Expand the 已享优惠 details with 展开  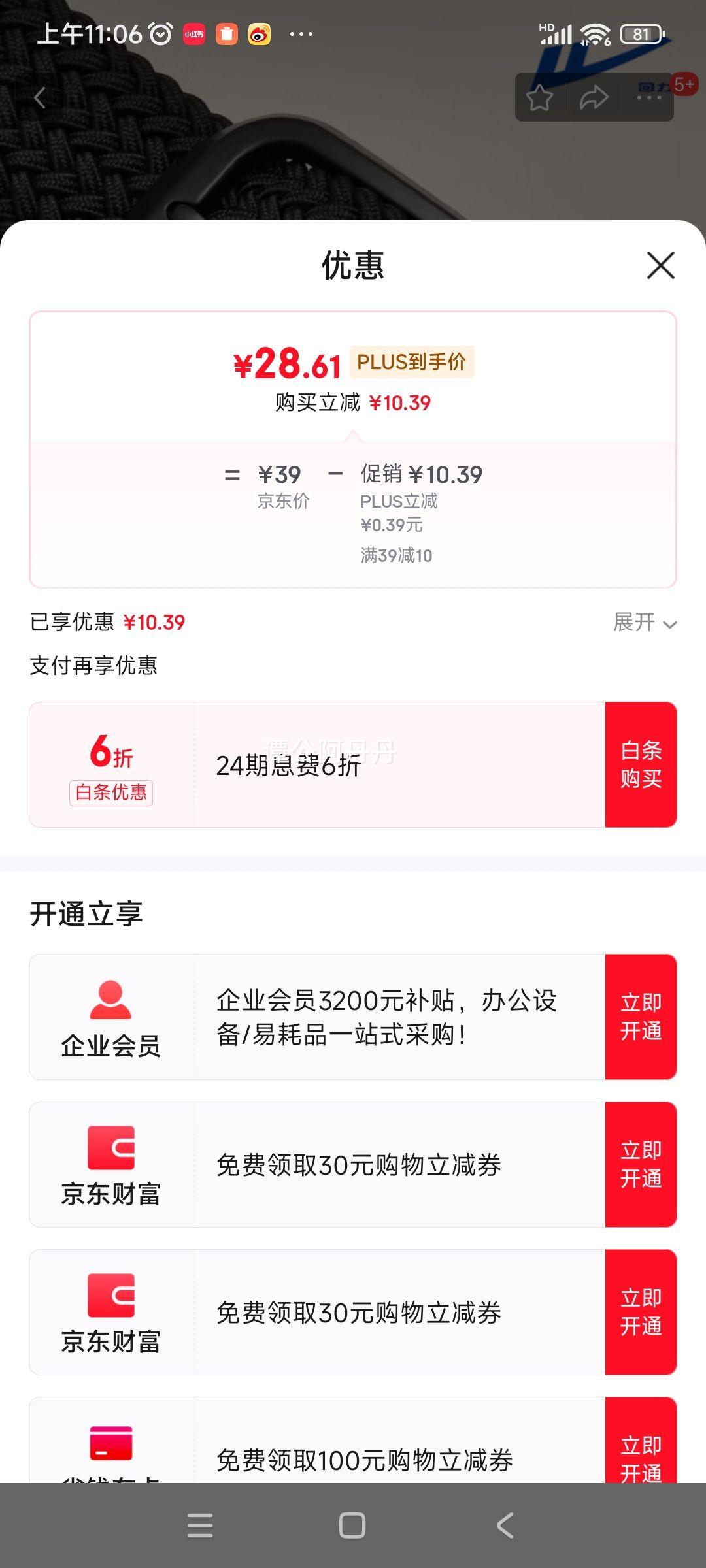tap(645, 623)
